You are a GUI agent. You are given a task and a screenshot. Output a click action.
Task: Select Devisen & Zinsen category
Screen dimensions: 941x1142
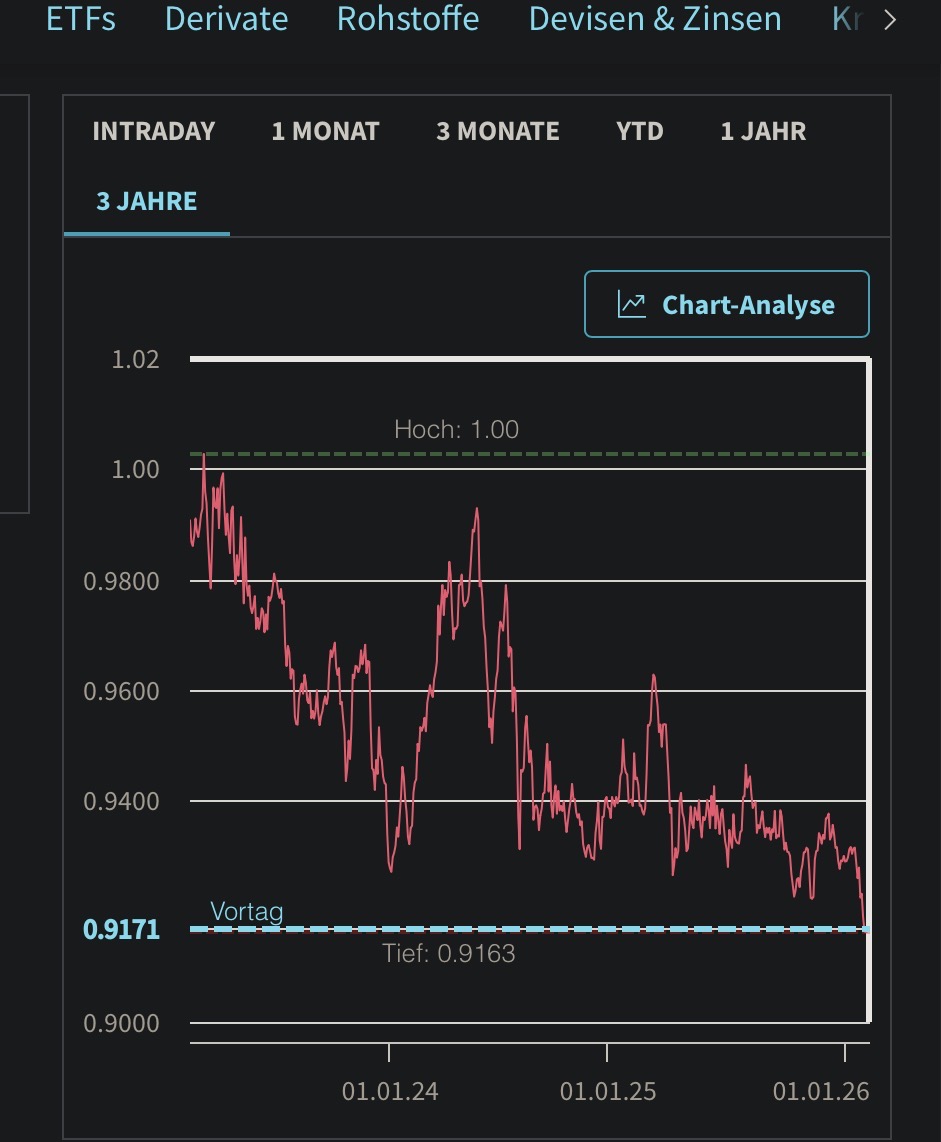click(654, 19)
